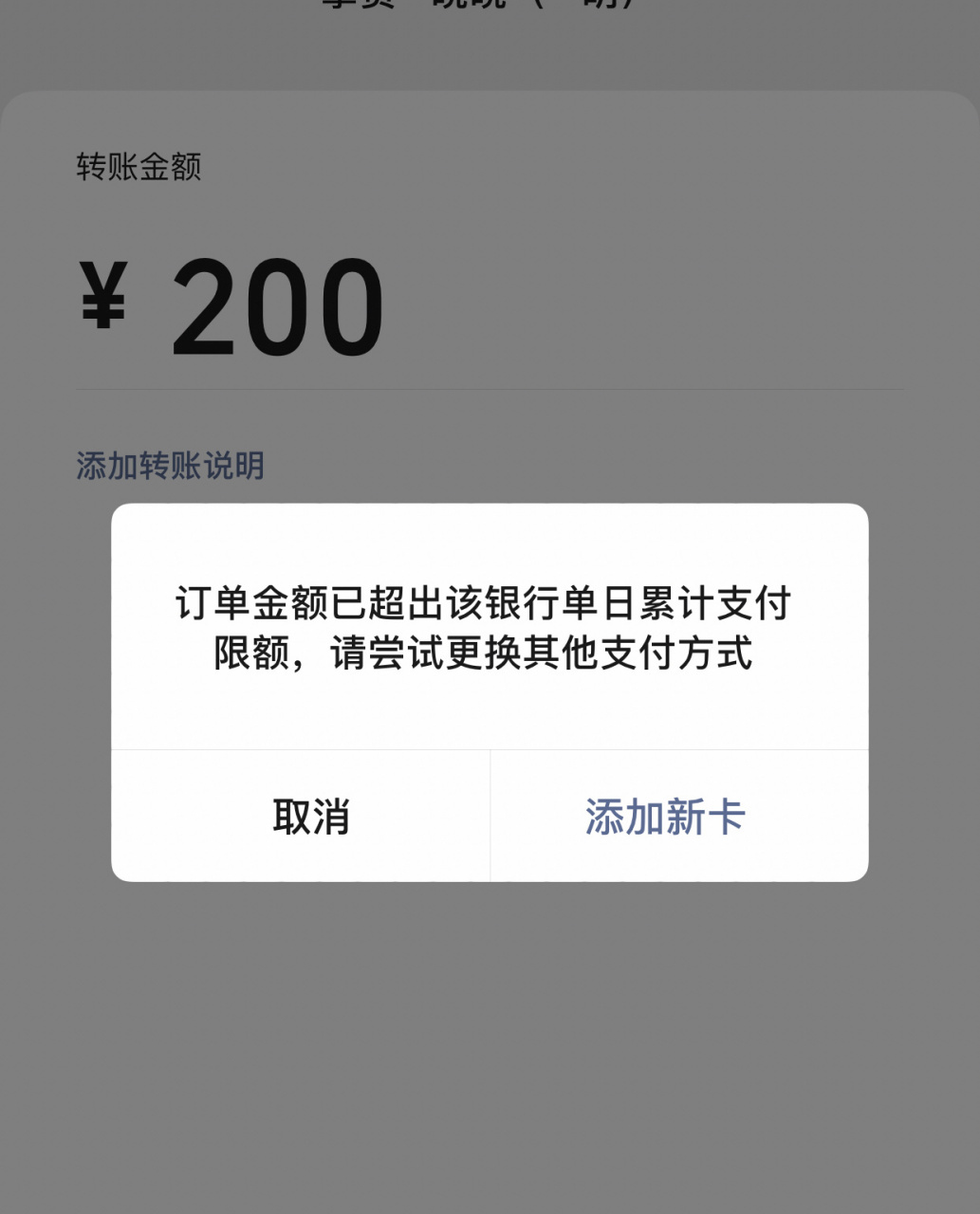
Task: Click the payment limit warning message text
Action: pos(490,628)
